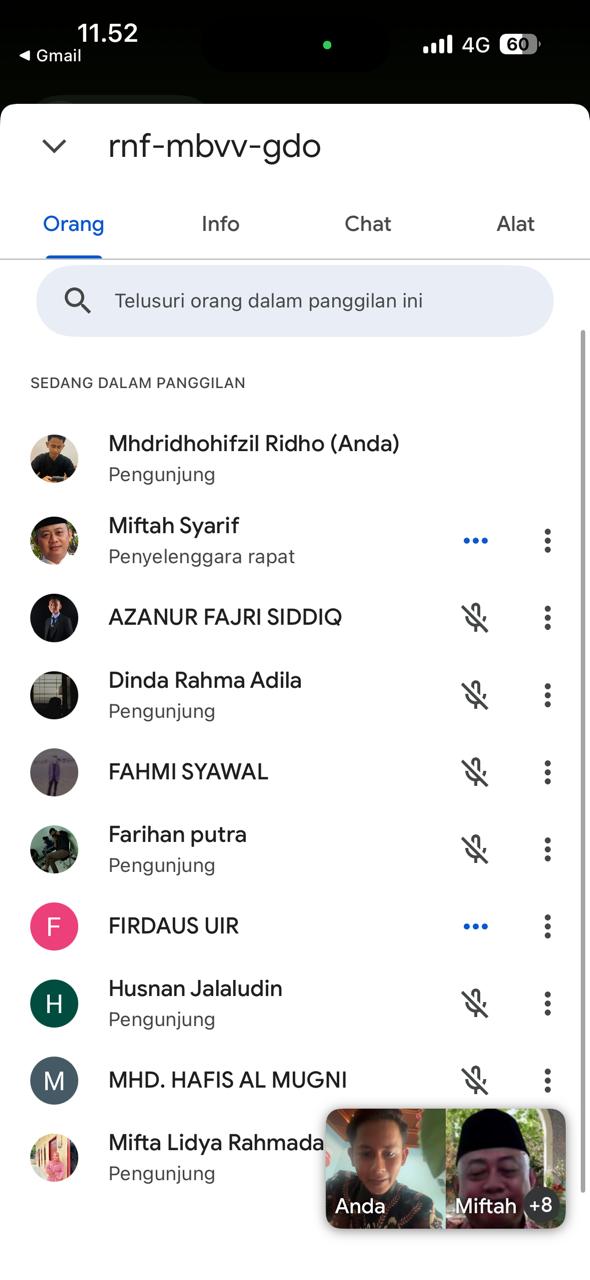This screenshot has width=590, height=1280.
Task: Tap the muted mic icon for Dinda Rahma Adila
Action: click(x=475, y=695)
